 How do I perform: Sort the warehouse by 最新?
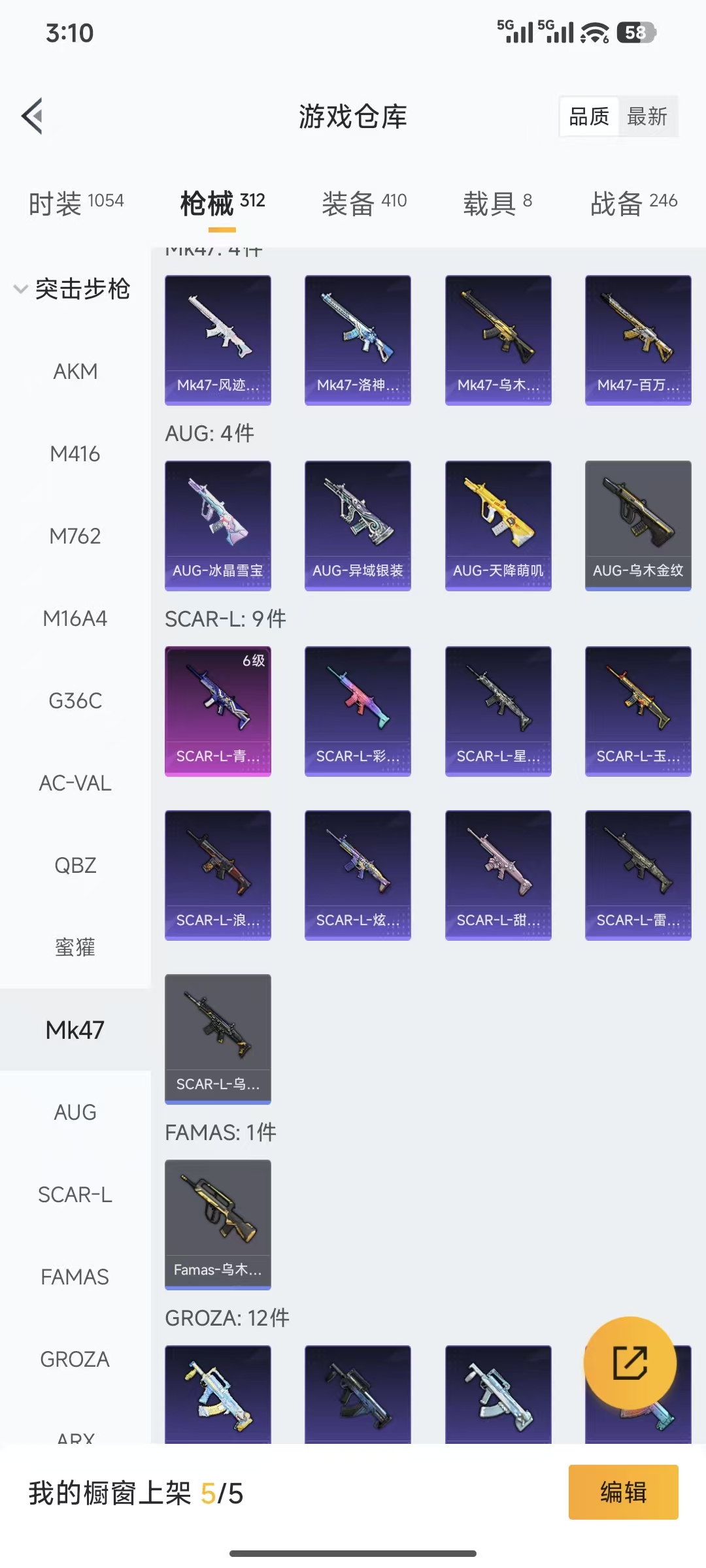(x=647, y=117)
